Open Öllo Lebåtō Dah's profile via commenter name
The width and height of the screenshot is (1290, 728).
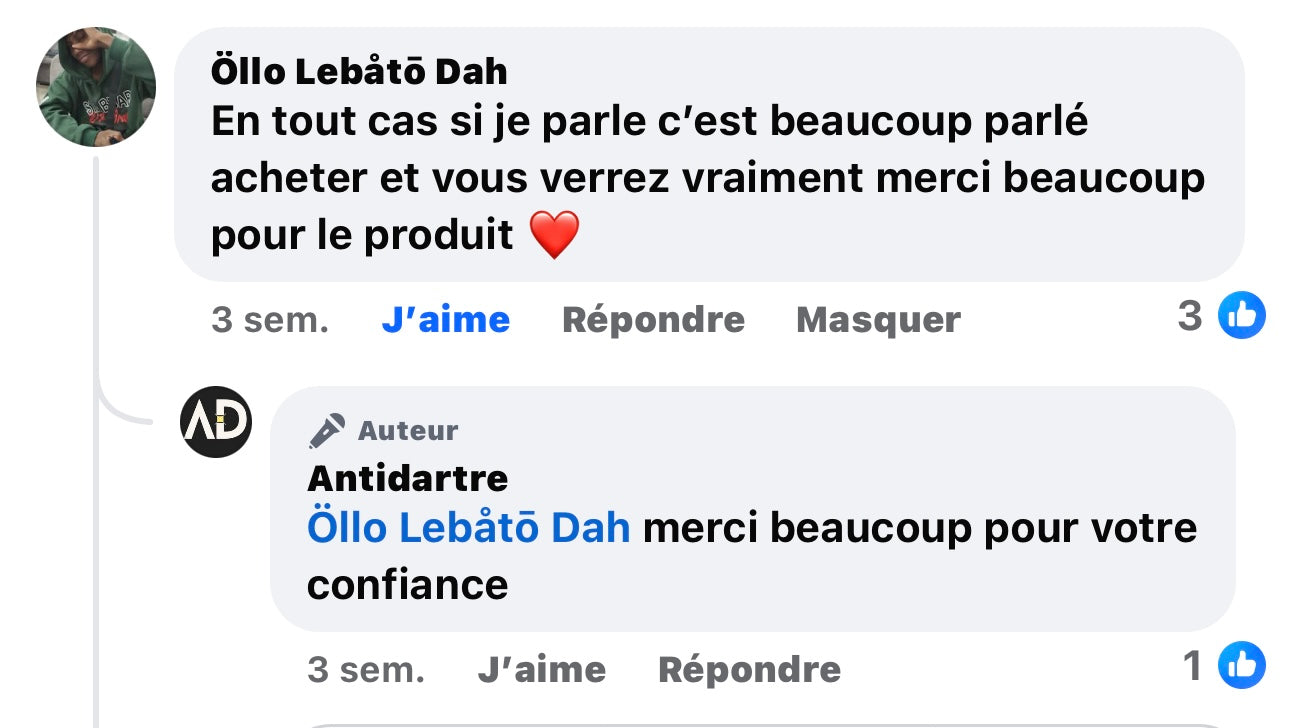coord(359,71)
